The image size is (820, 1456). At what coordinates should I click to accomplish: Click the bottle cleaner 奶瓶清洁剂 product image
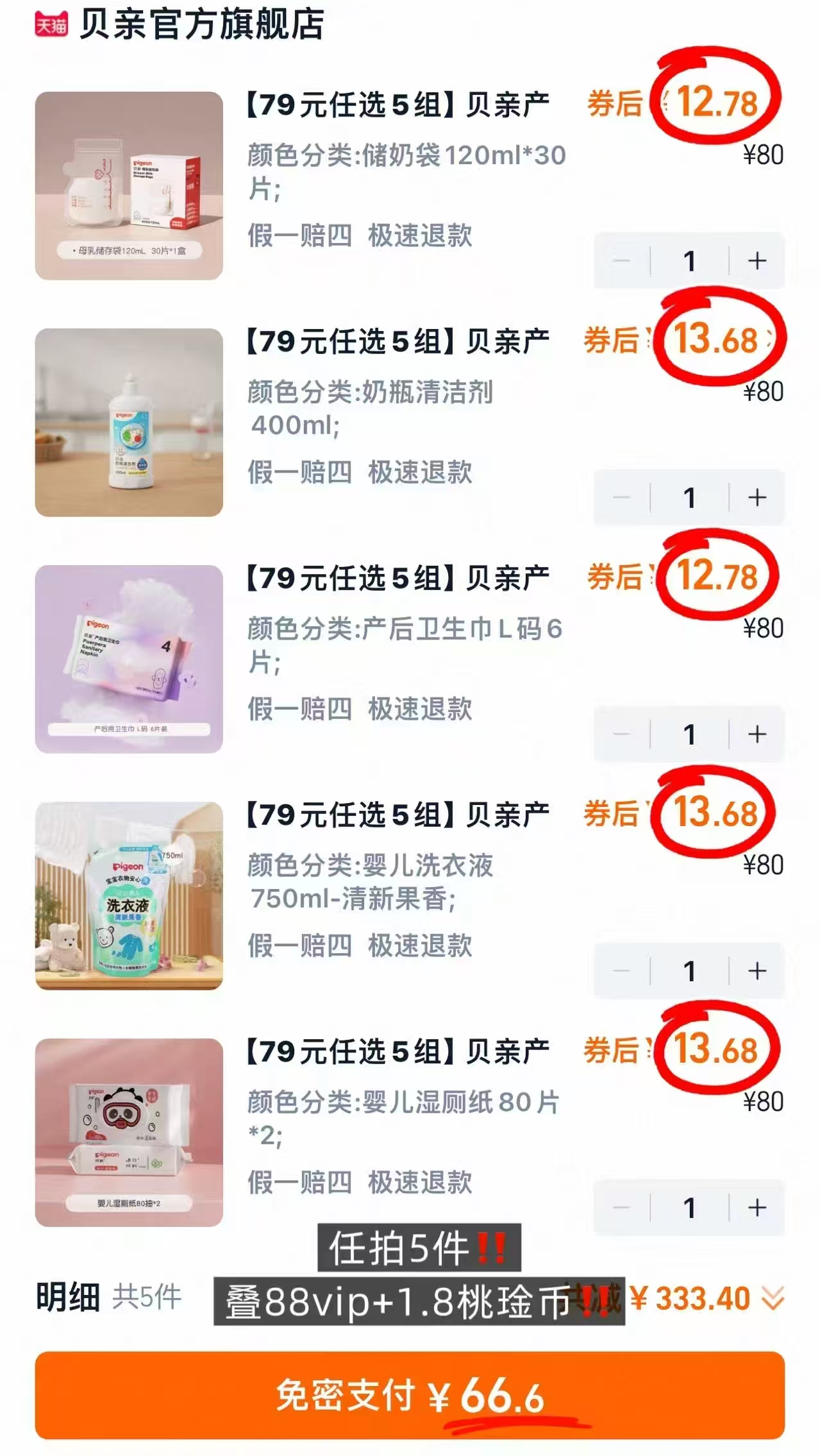pyautogui.click(x=127, y=423)
